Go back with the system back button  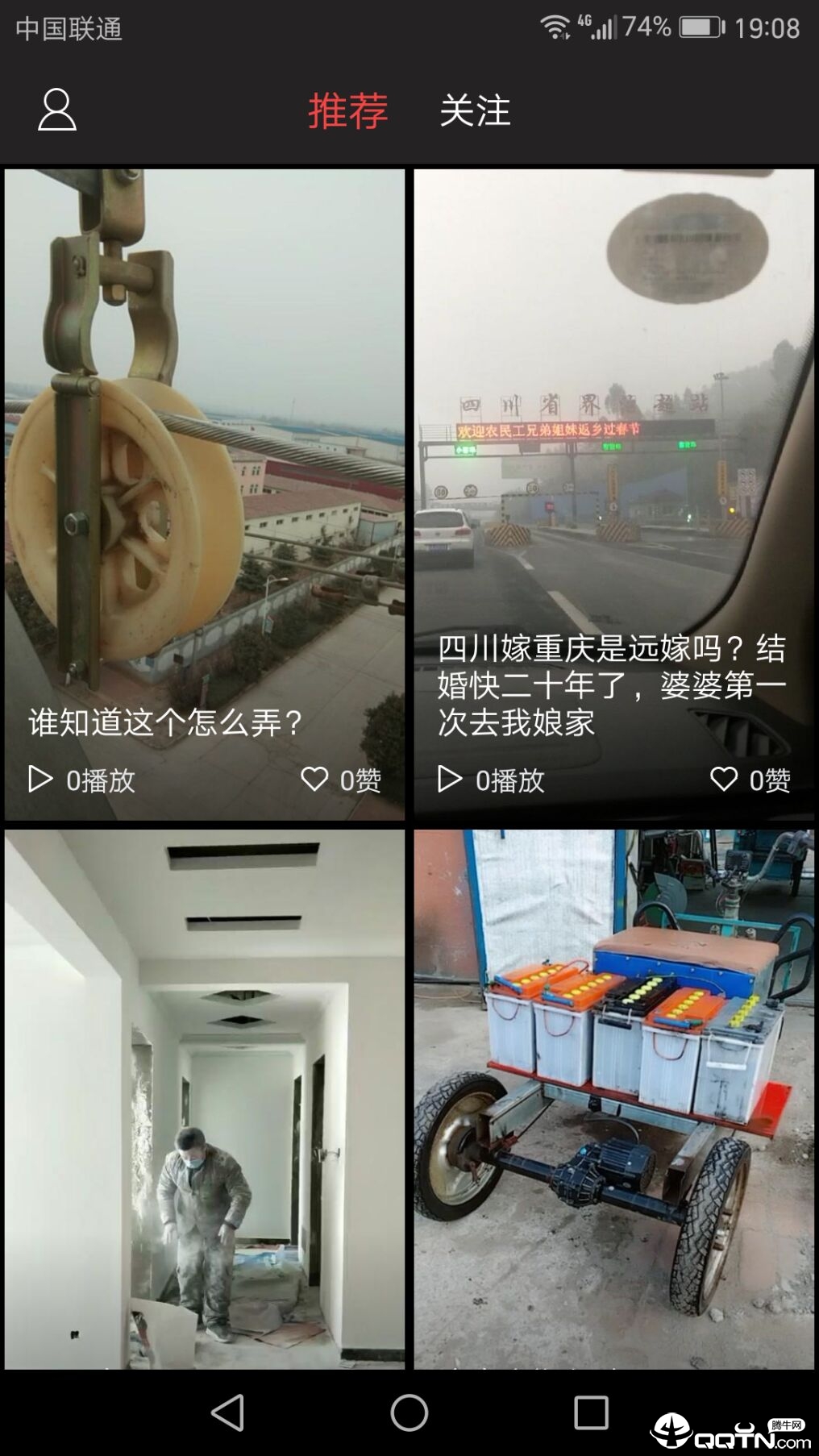[x=227, y=1412]
